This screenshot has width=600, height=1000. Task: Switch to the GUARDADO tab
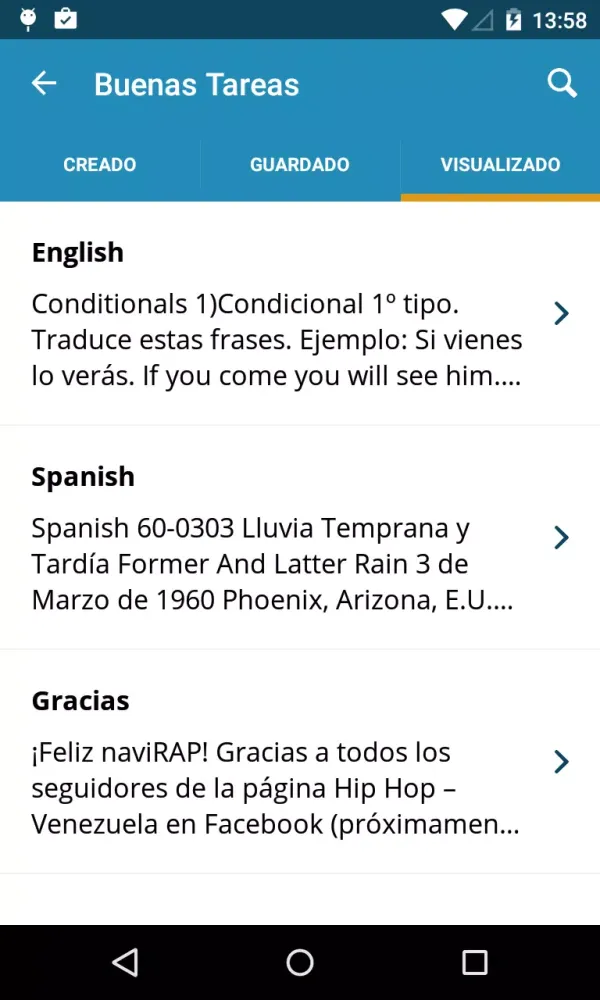(x=300, y=165)
